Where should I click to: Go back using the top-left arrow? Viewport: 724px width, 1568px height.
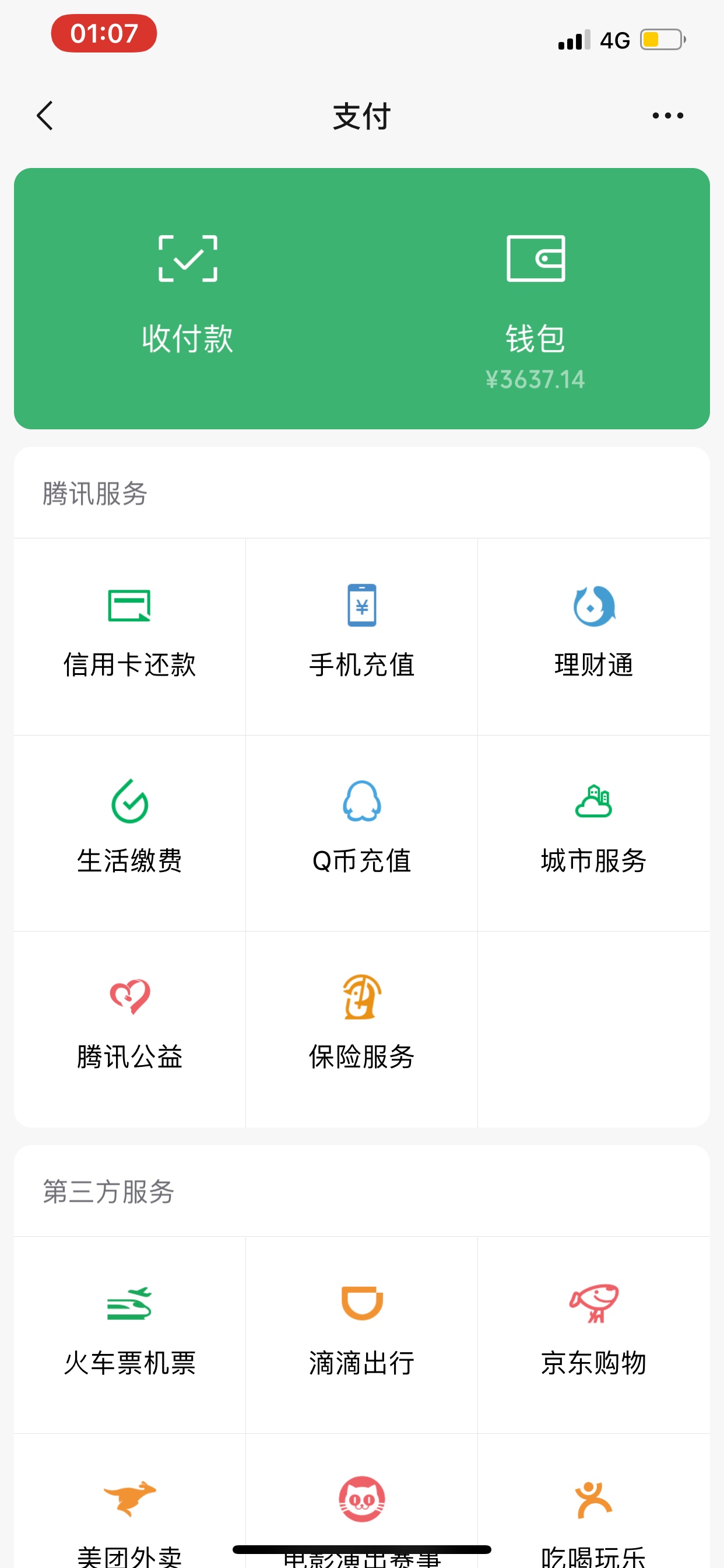pyautogui.click(x=45, y=116)
